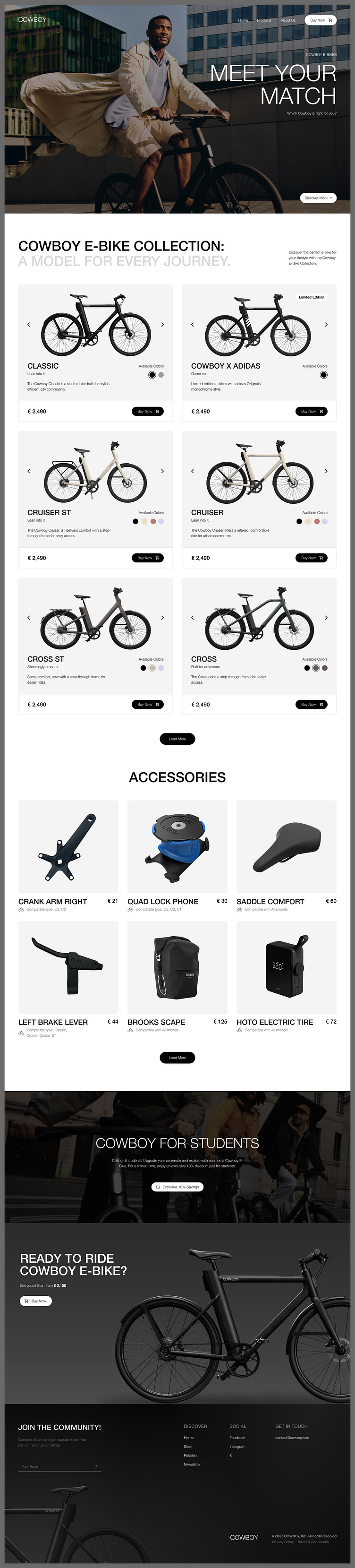Open the Retailers footer link
355x1568 pixels.
[190, 1456]
